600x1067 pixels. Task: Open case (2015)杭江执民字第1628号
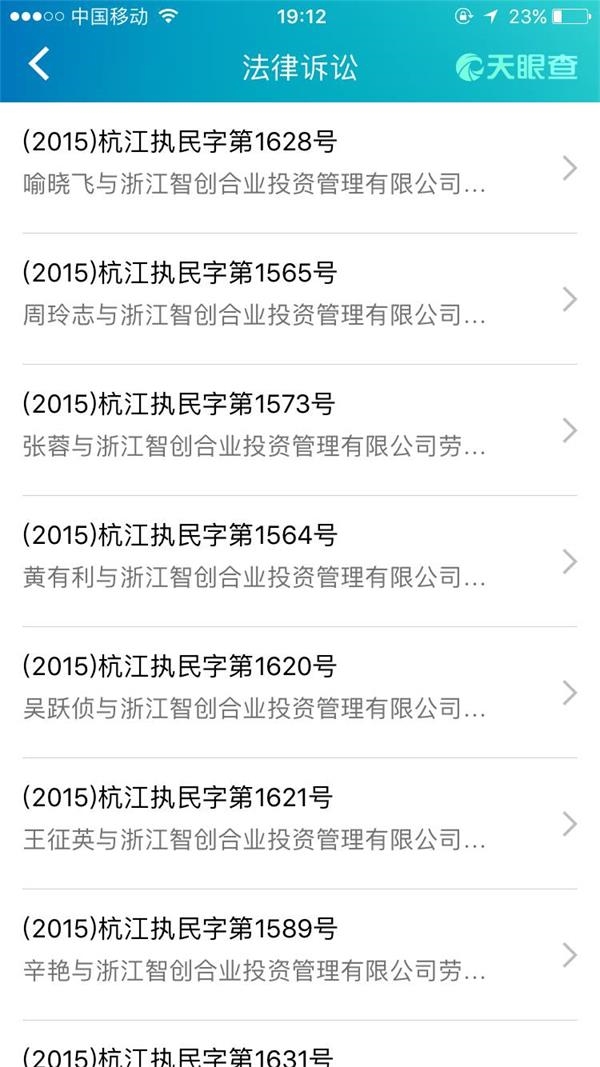[290, 166]
